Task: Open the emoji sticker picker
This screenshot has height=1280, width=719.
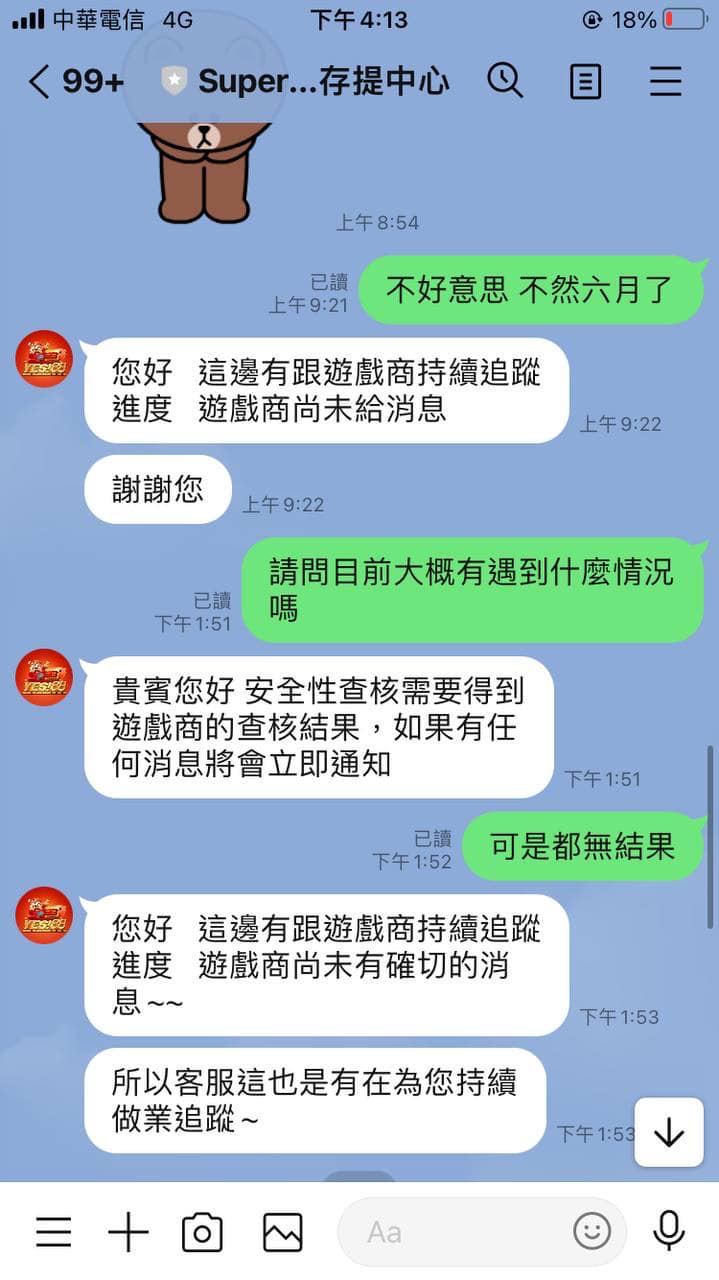Action: [x=592, y=1231]
